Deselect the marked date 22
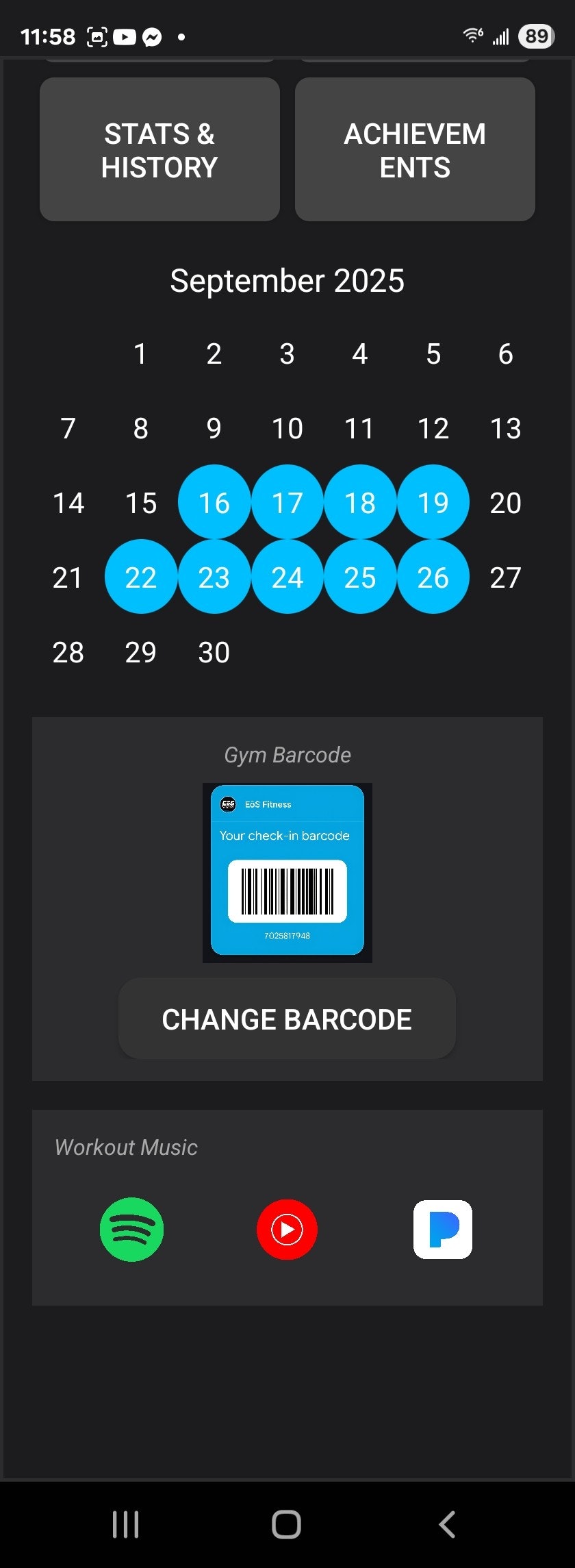The width and height of the screenshot is (575, 1568). click(140, 577)
